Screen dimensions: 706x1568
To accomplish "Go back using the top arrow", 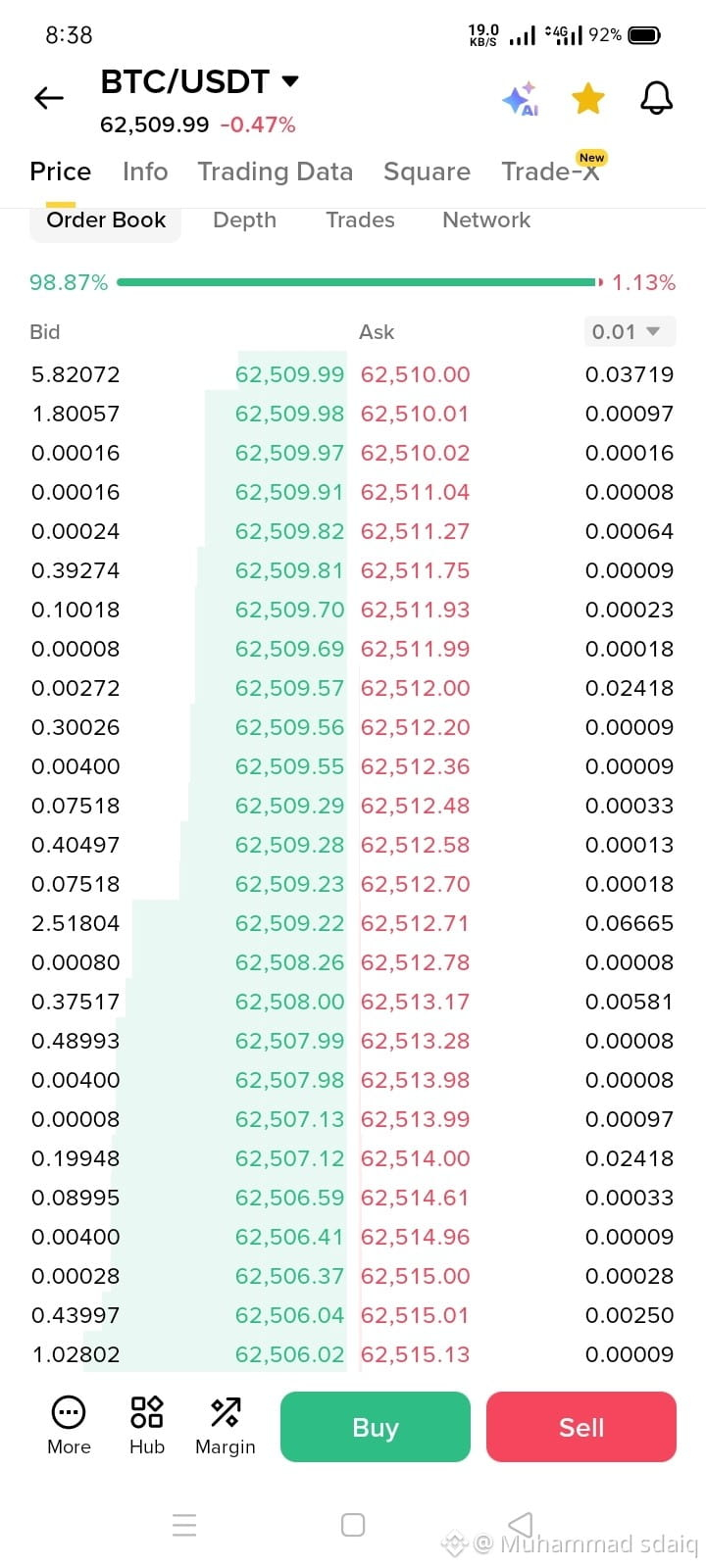I will pos(48,98).
